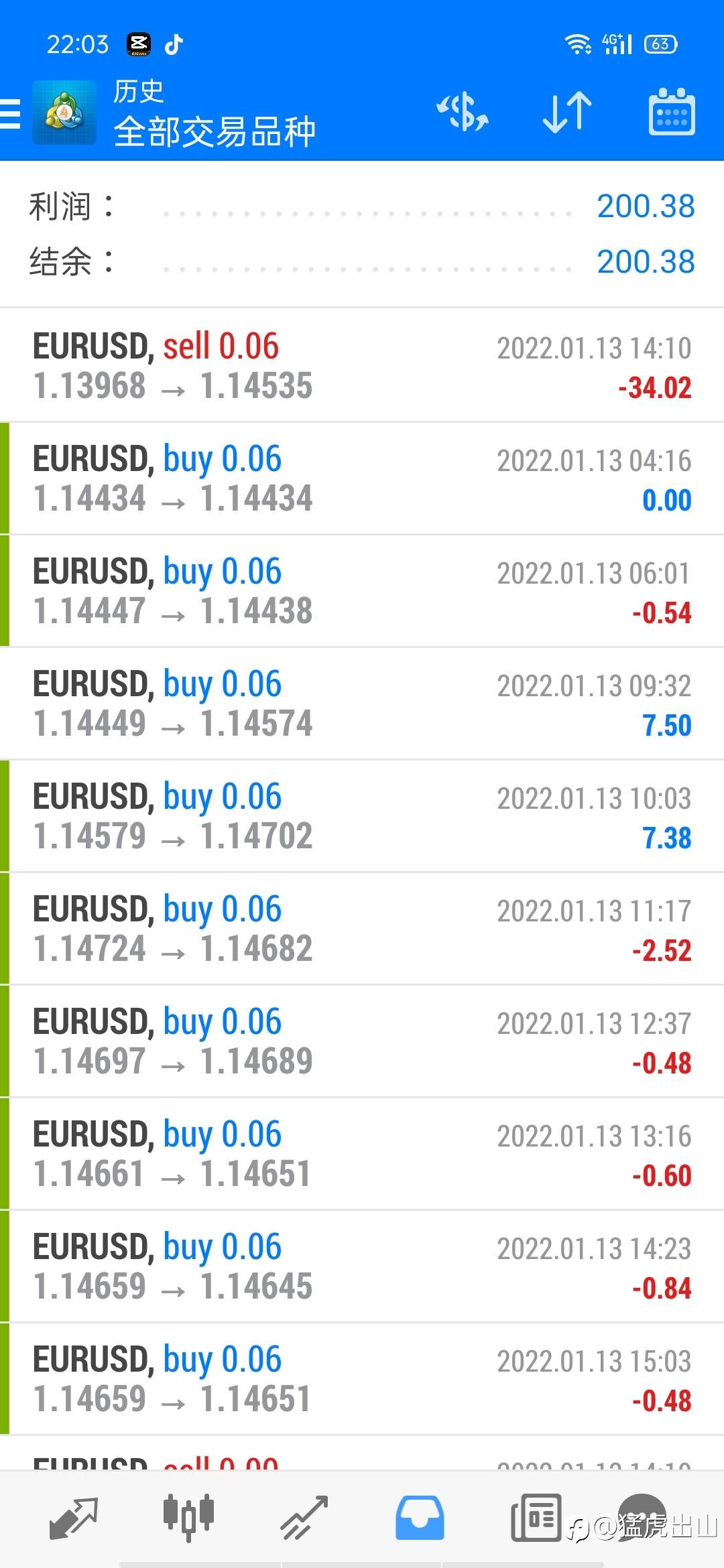Switch to the Trade tab
This screenshot has width=724, height=1568.
[304, 1518]
